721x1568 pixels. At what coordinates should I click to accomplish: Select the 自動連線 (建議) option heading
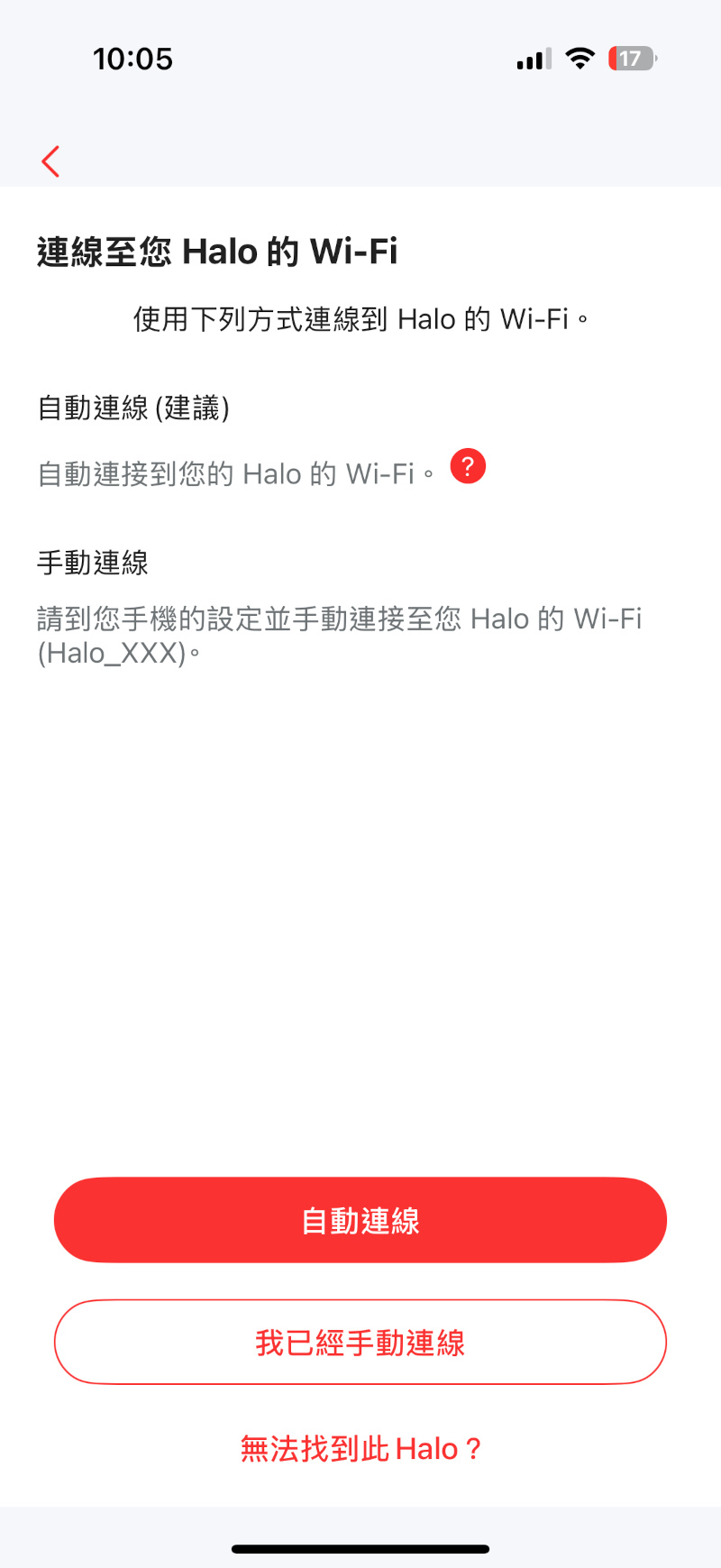tap(132, 407)
